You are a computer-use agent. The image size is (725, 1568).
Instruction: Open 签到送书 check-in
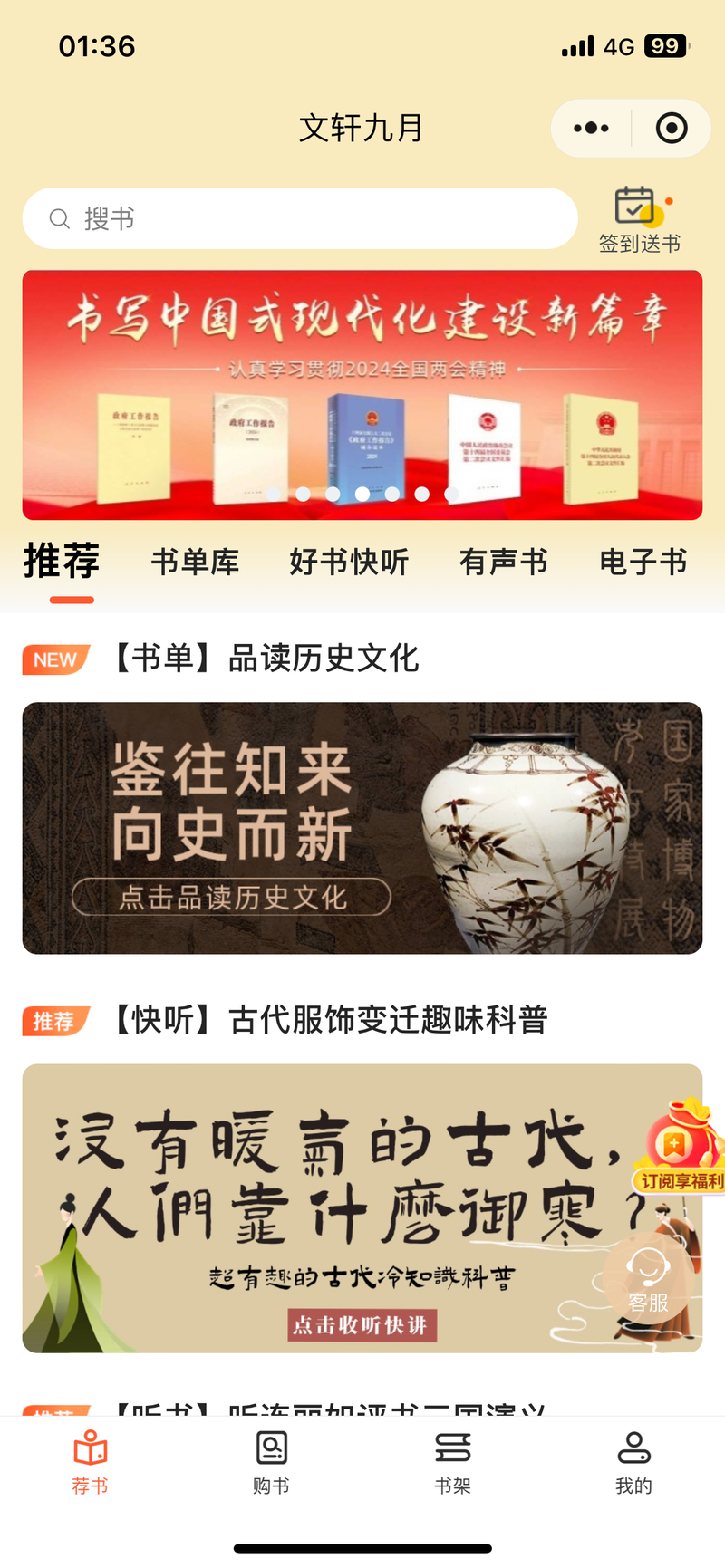pyautogui.click(x=640, y=219)
